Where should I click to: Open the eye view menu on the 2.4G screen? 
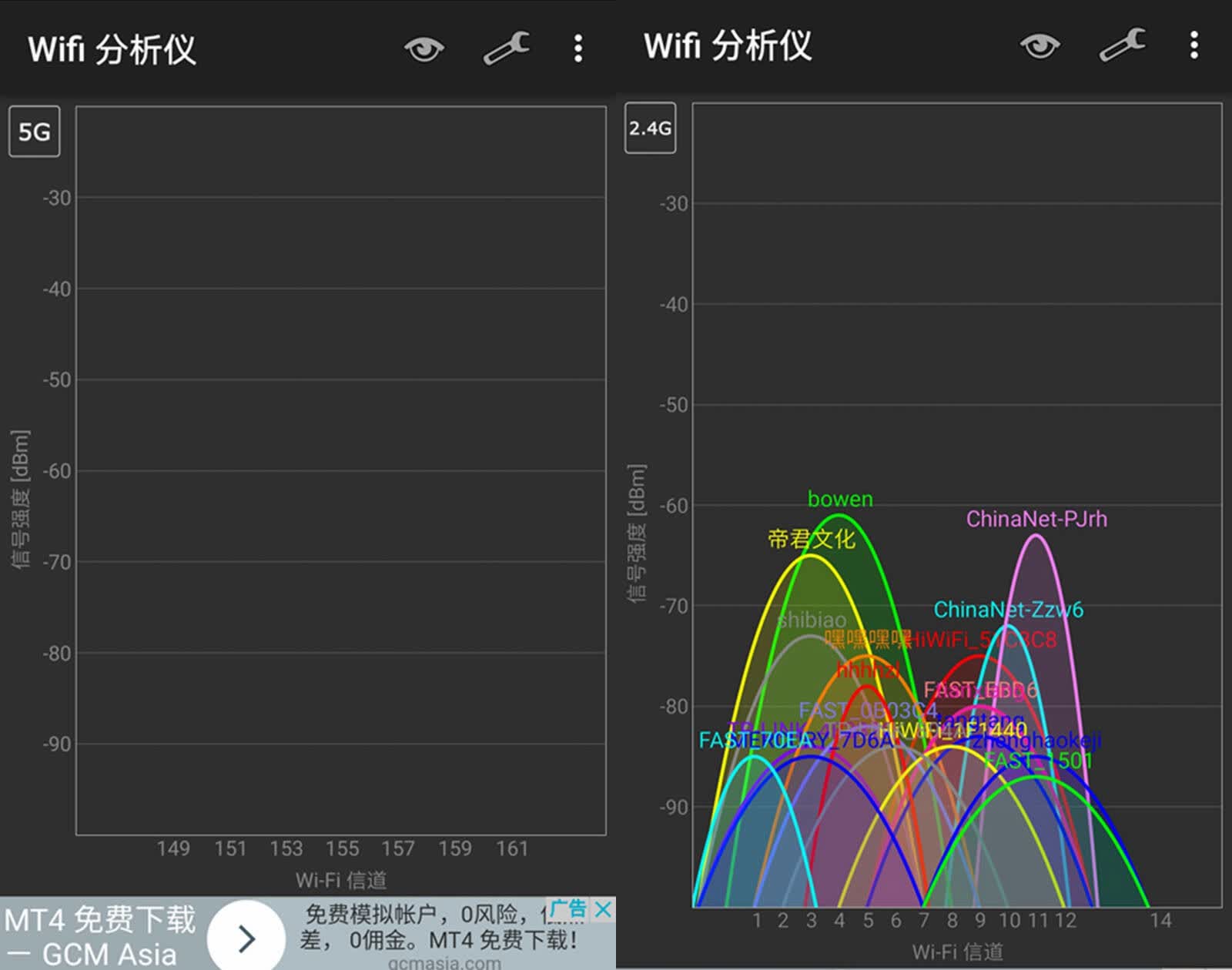(x=1040, y=45)
